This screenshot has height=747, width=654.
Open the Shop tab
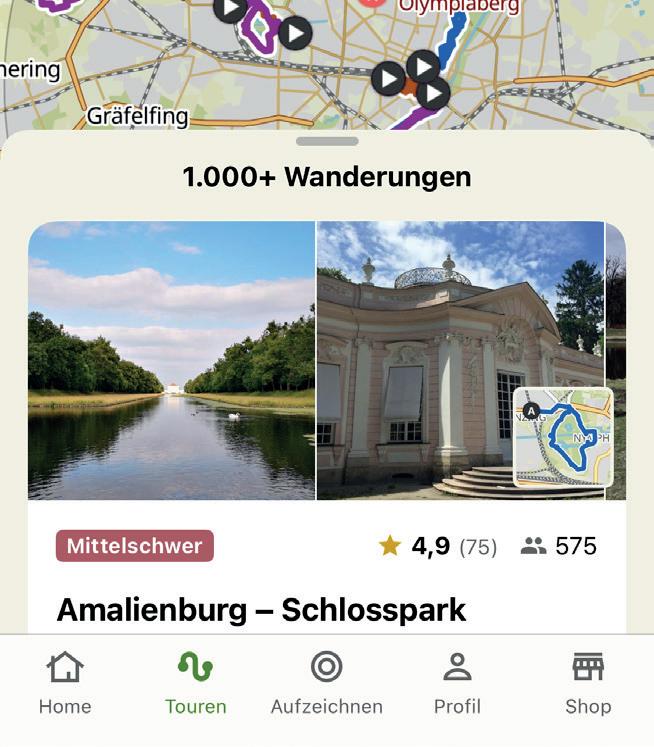click(588, 683)
